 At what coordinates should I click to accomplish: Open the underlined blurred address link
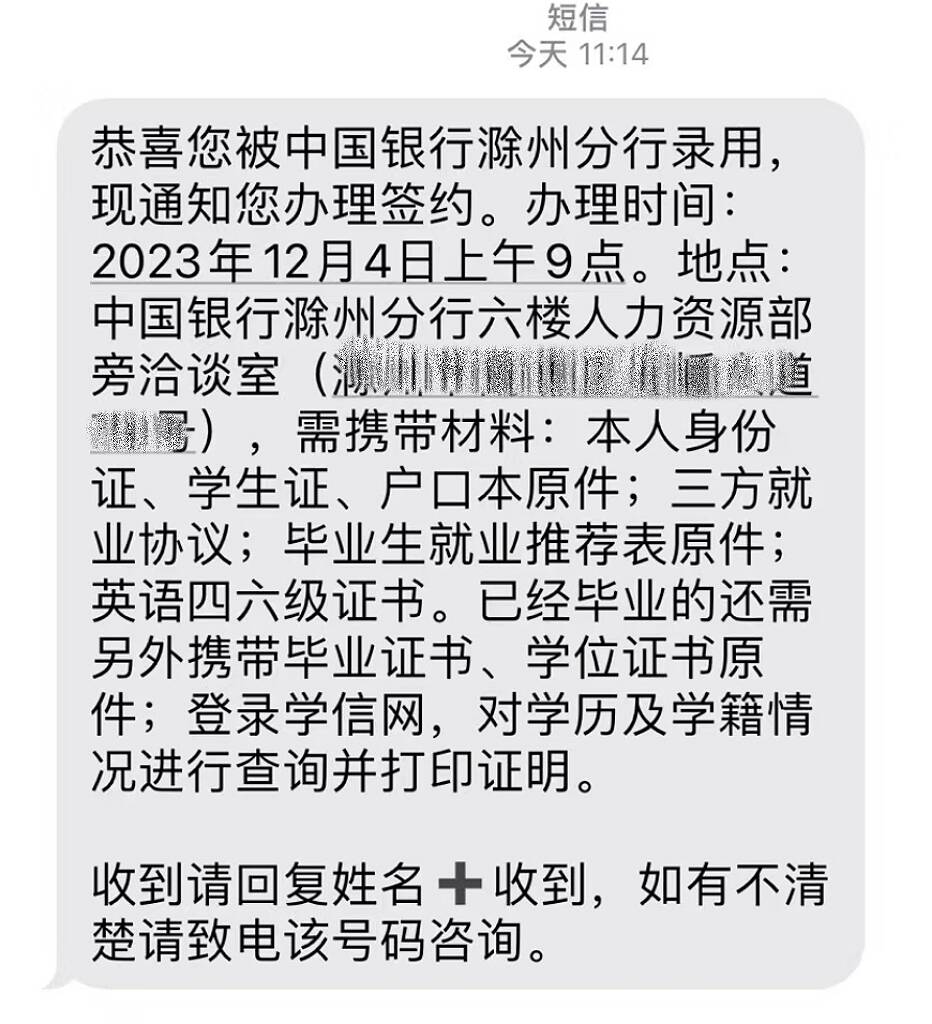pos(570,378)
